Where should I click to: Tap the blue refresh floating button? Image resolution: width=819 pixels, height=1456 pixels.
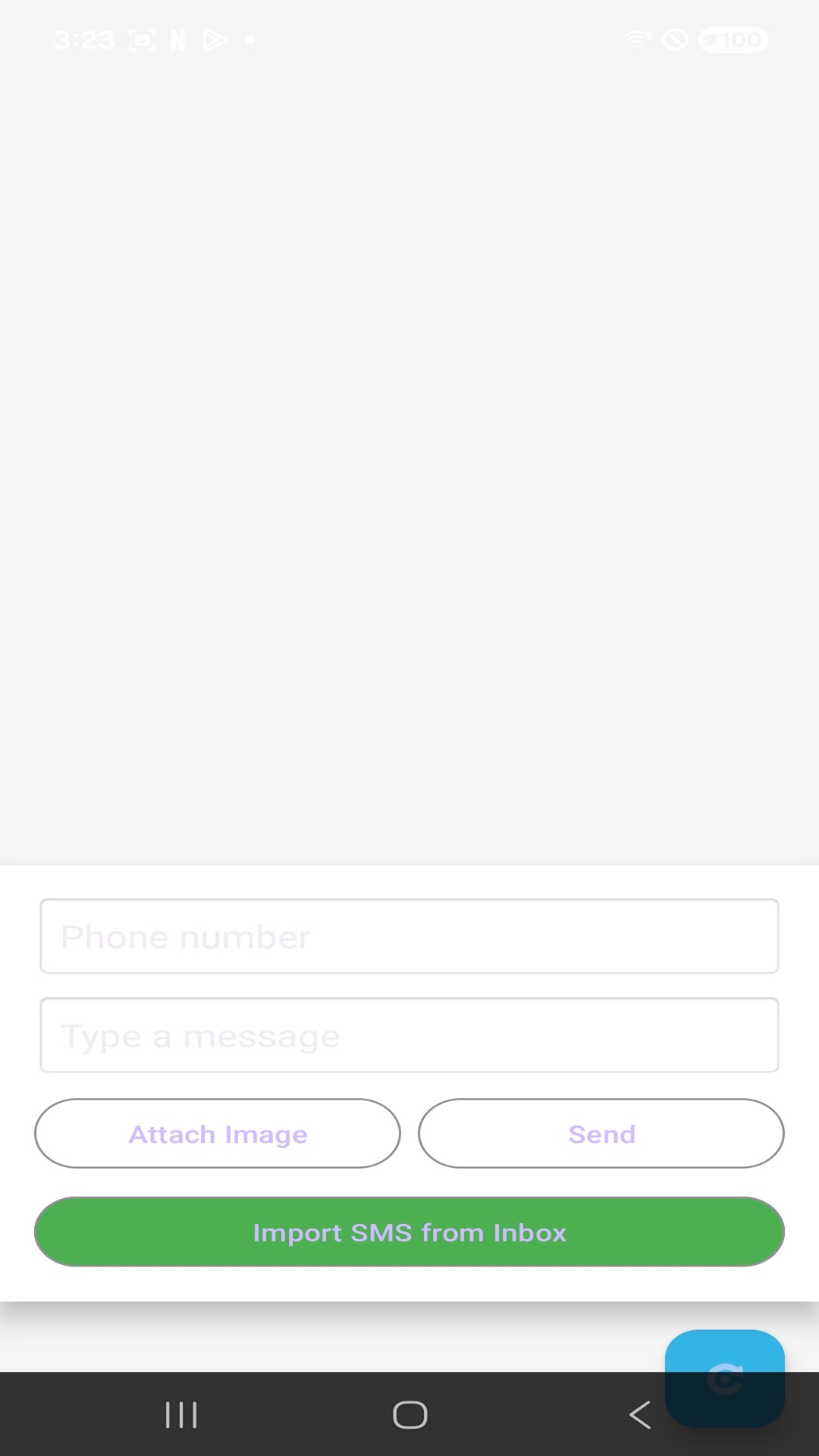click(x=724, y=1378)
